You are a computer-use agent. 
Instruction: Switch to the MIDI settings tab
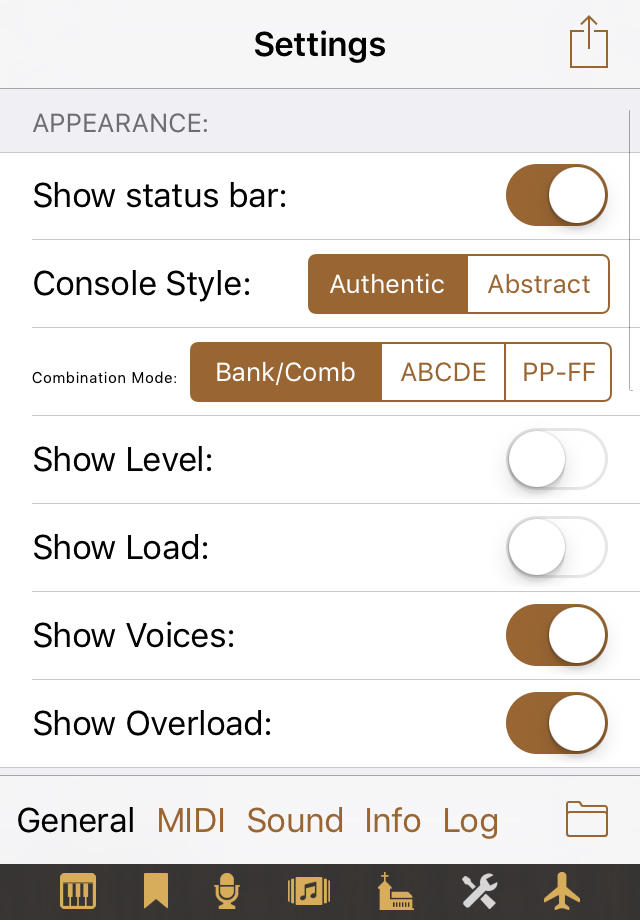pos(191,820)
